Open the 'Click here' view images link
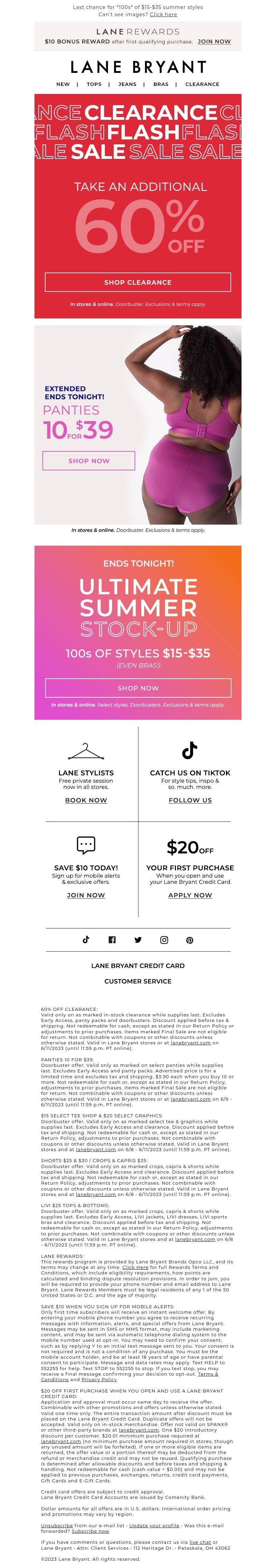 click(164, 14)
